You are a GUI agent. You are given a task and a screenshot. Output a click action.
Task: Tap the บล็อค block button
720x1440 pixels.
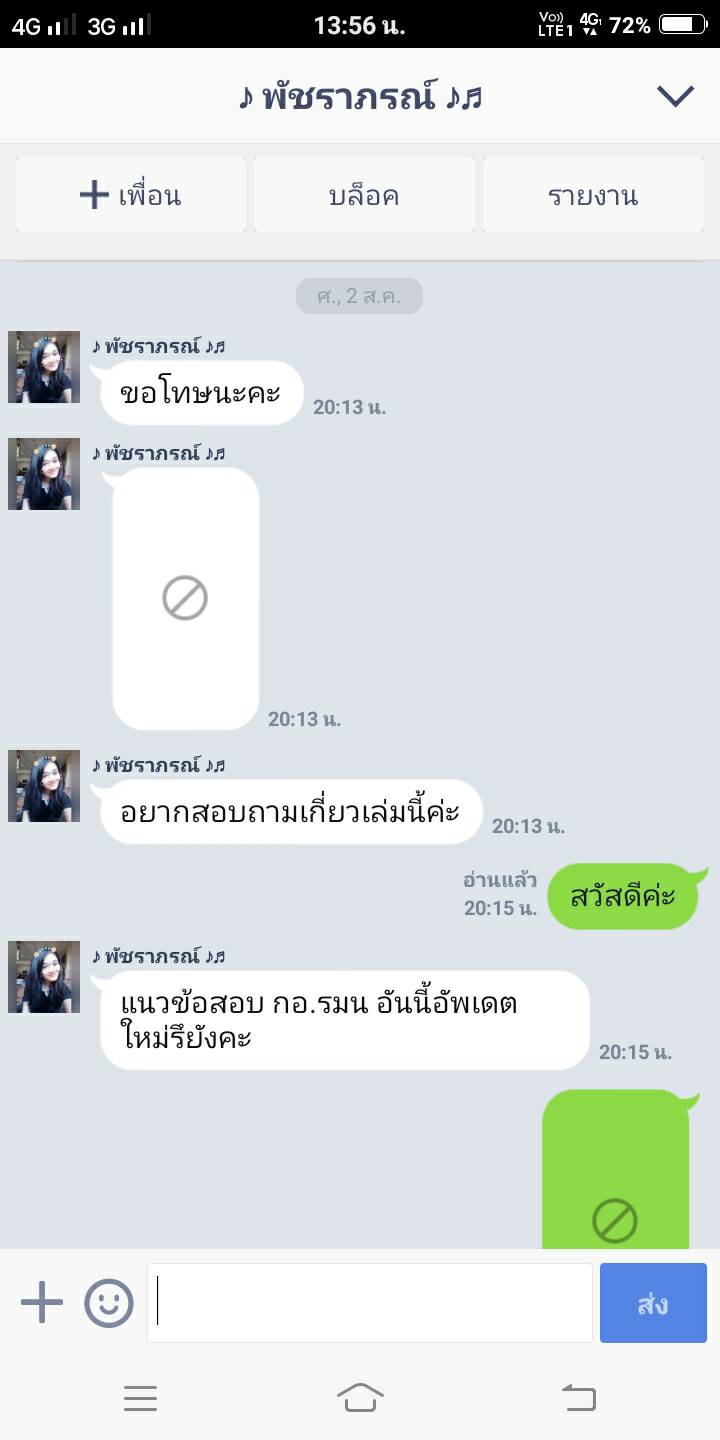pos(364,195)
